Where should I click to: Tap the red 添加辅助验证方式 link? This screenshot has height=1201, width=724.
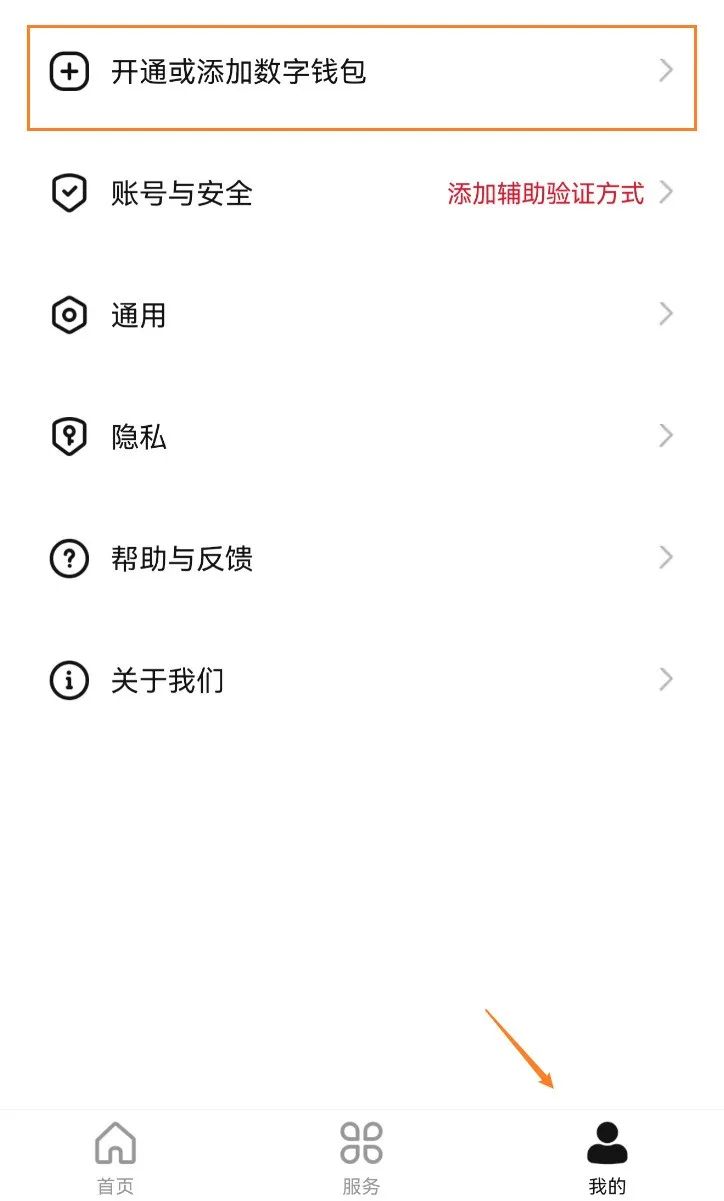click(x=545, y=193)
